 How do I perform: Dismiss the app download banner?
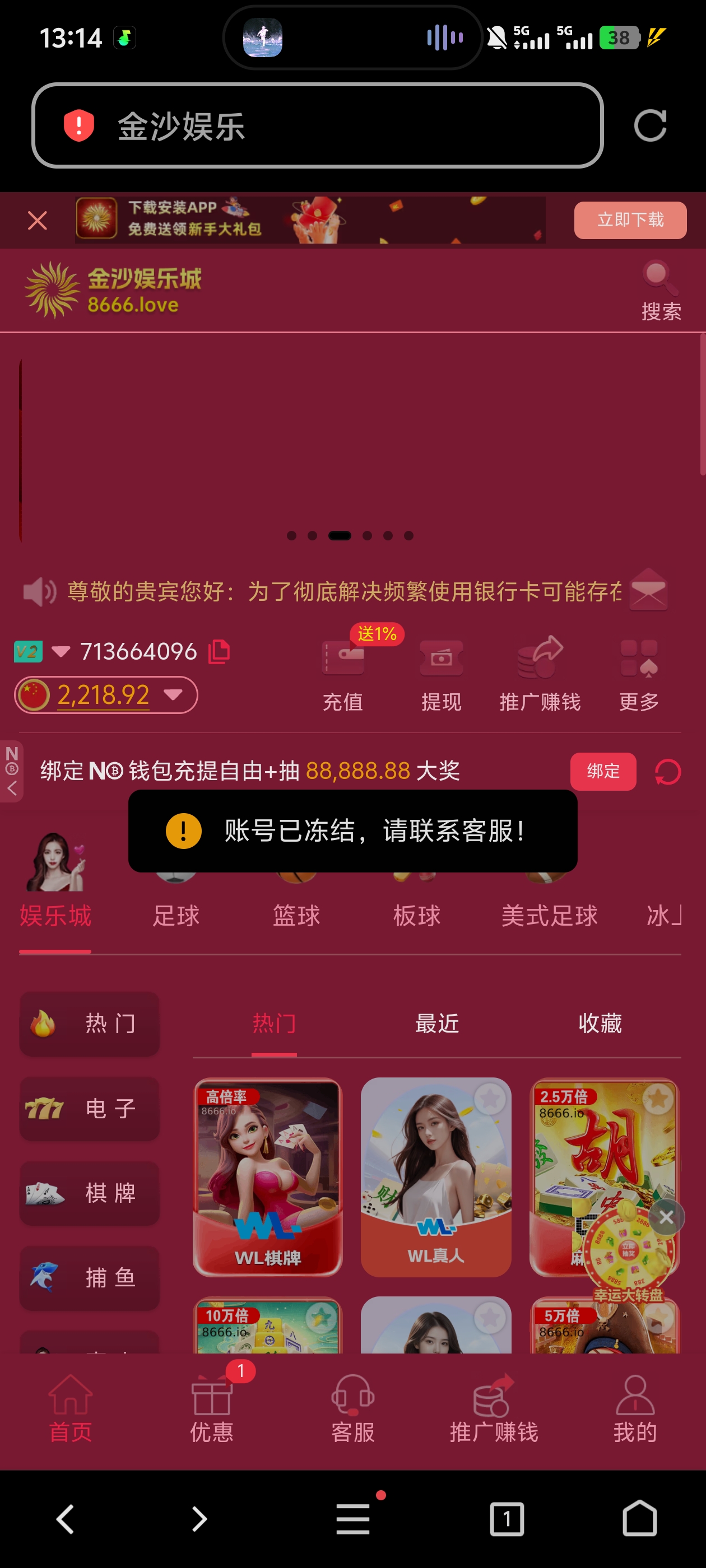[x=38, y=220]
